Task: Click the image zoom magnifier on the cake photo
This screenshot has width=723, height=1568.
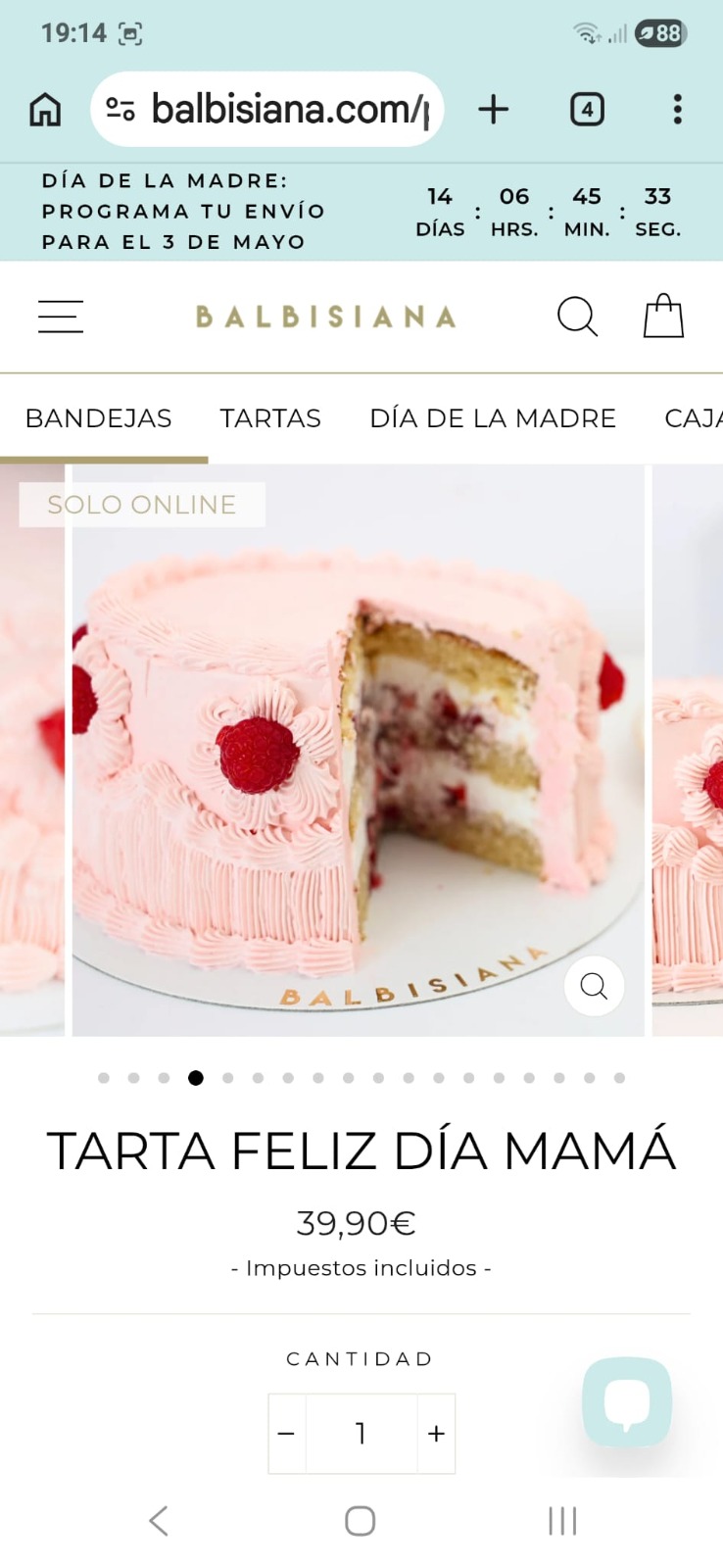Action: coord(594,987)
